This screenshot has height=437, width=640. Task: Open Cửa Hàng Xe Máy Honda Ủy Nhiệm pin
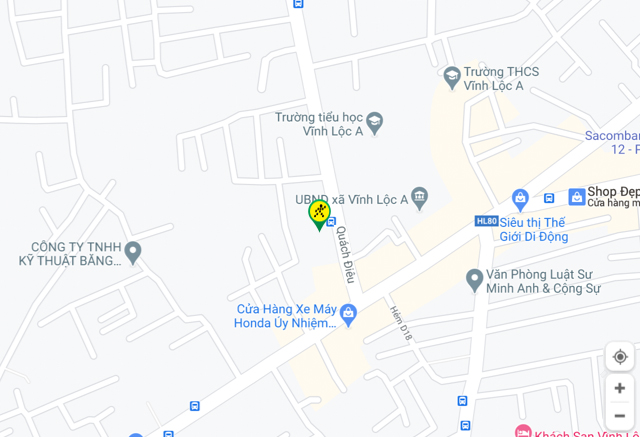pyautogui.click(x=348, y=314)
